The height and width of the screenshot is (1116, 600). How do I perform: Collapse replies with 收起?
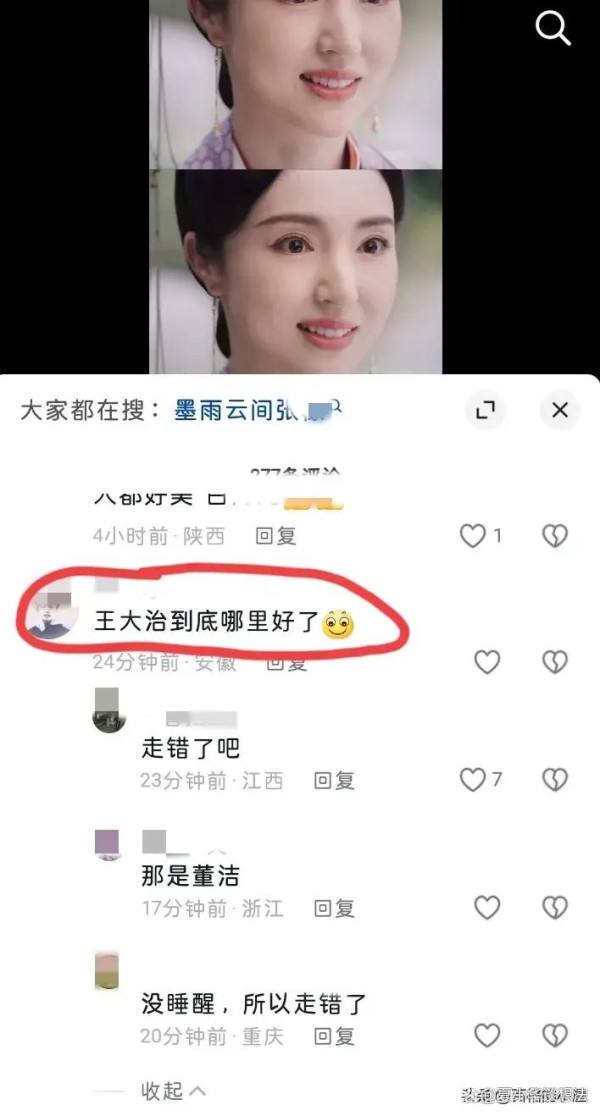(x=174, y=1090)
